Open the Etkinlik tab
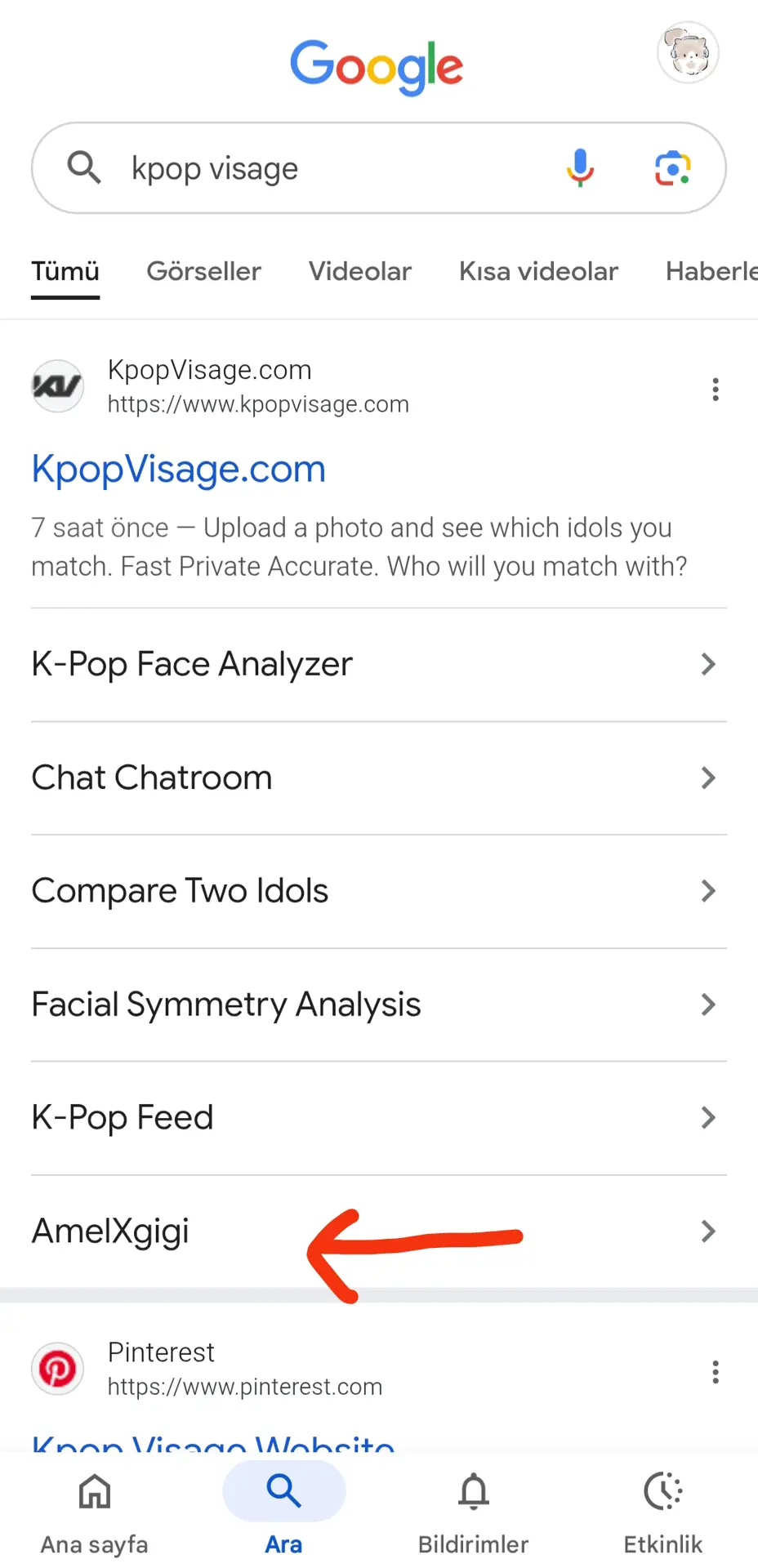This screenshot has height=1568, width=758. [662, 1511]
